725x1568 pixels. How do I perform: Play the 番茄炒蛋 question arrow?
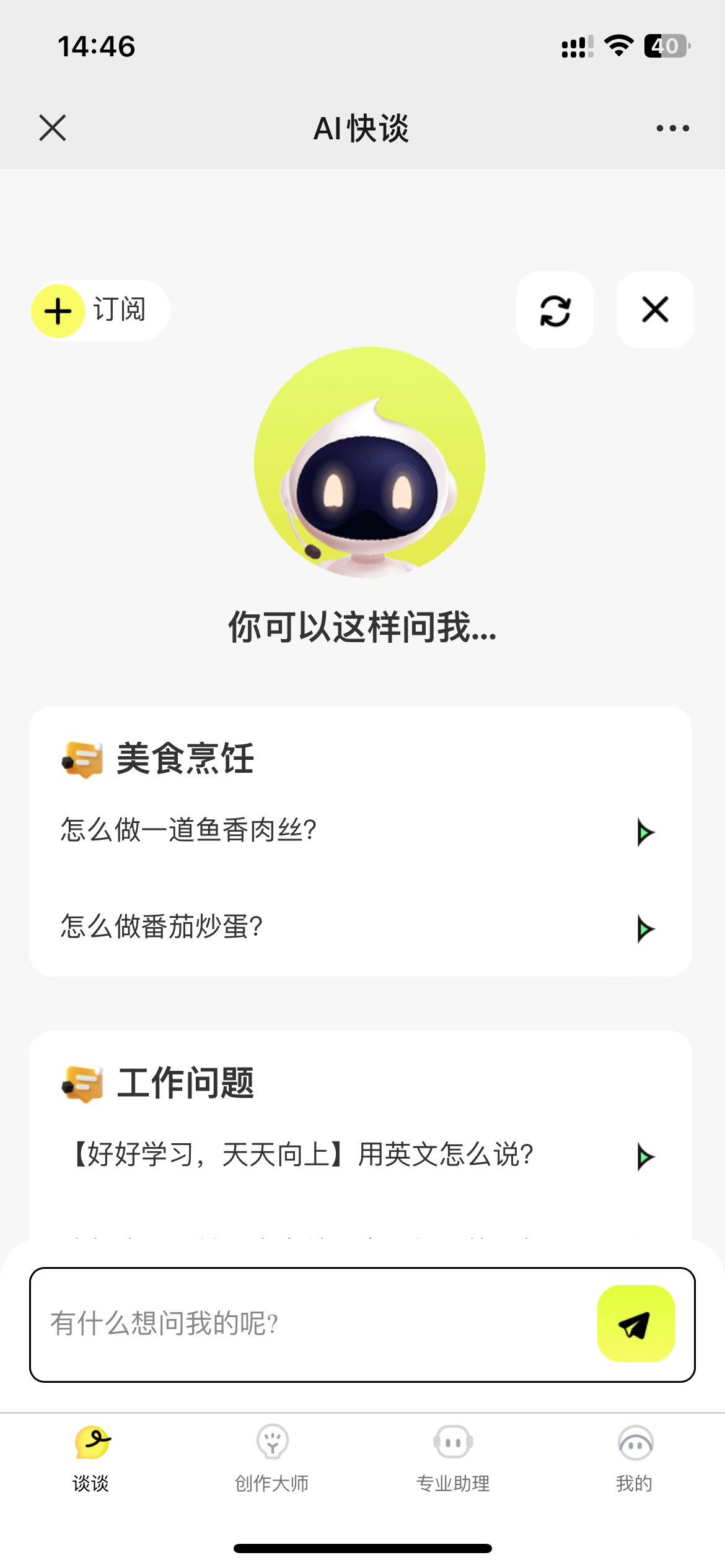[x=645, y=928]
